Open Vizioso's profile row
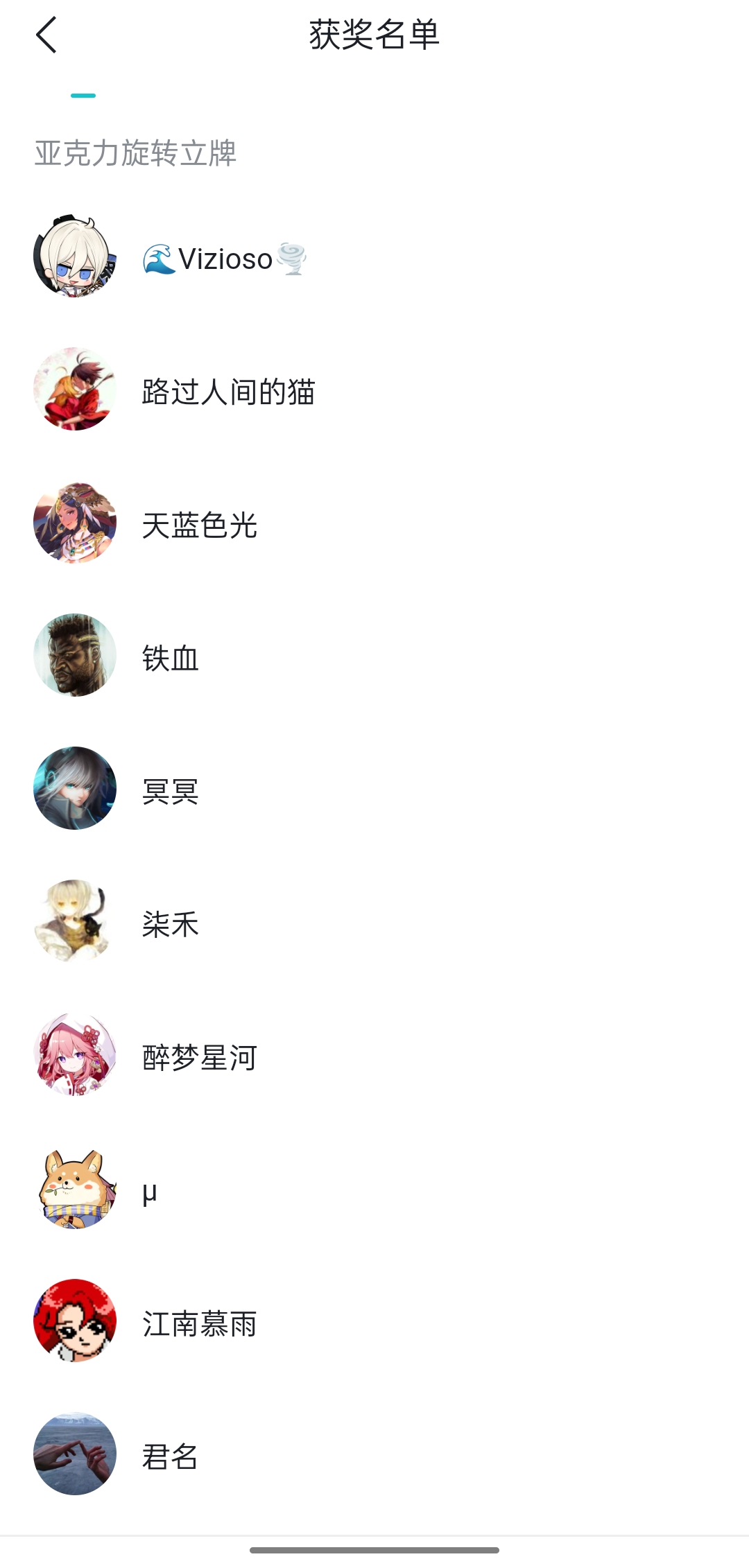This screenshot has width=749, height=1568. pyautogui.click(x=374, y=256)
